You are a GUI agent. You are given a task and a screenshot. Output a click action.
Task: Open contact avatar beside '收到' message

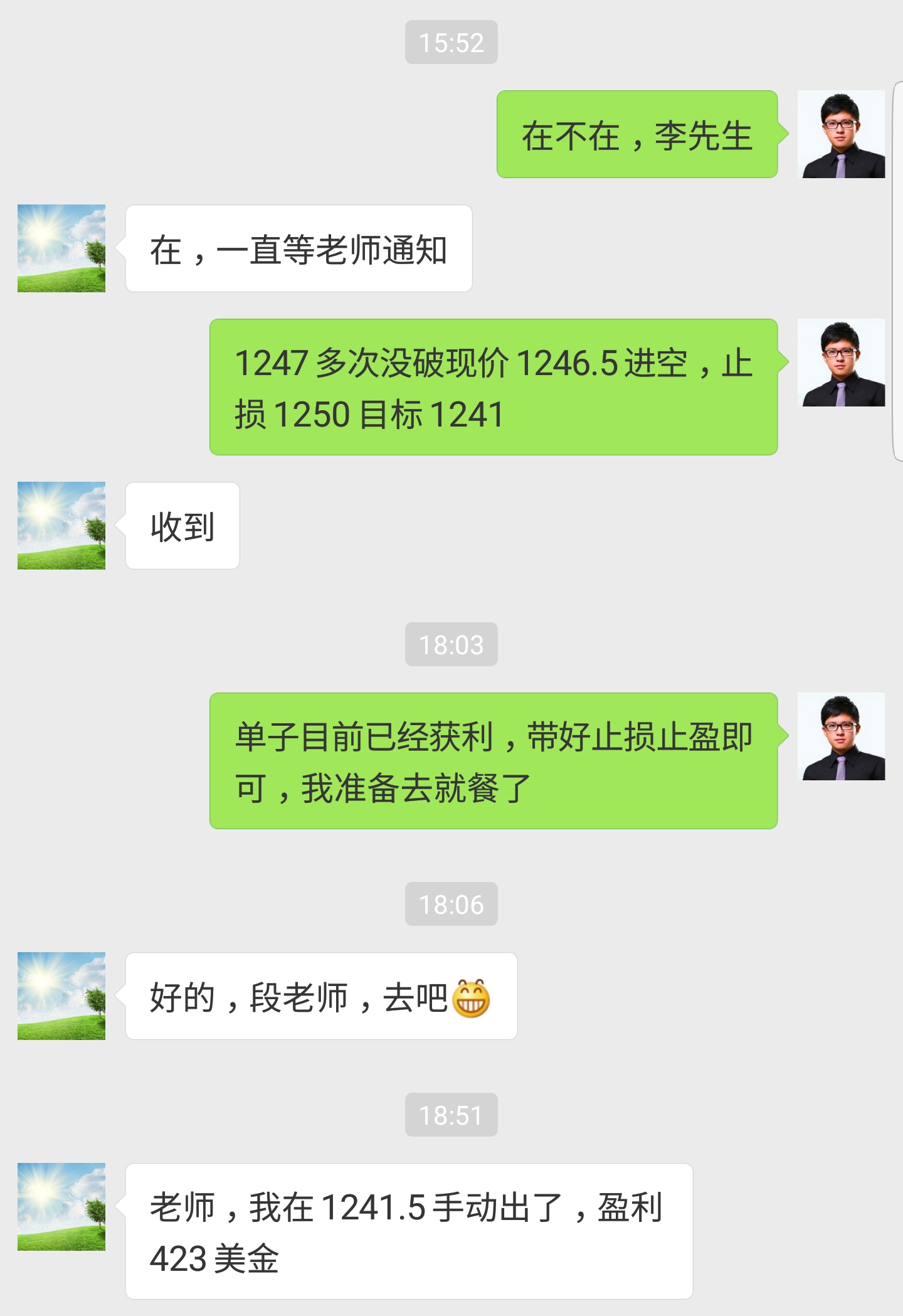pos(61,526)
